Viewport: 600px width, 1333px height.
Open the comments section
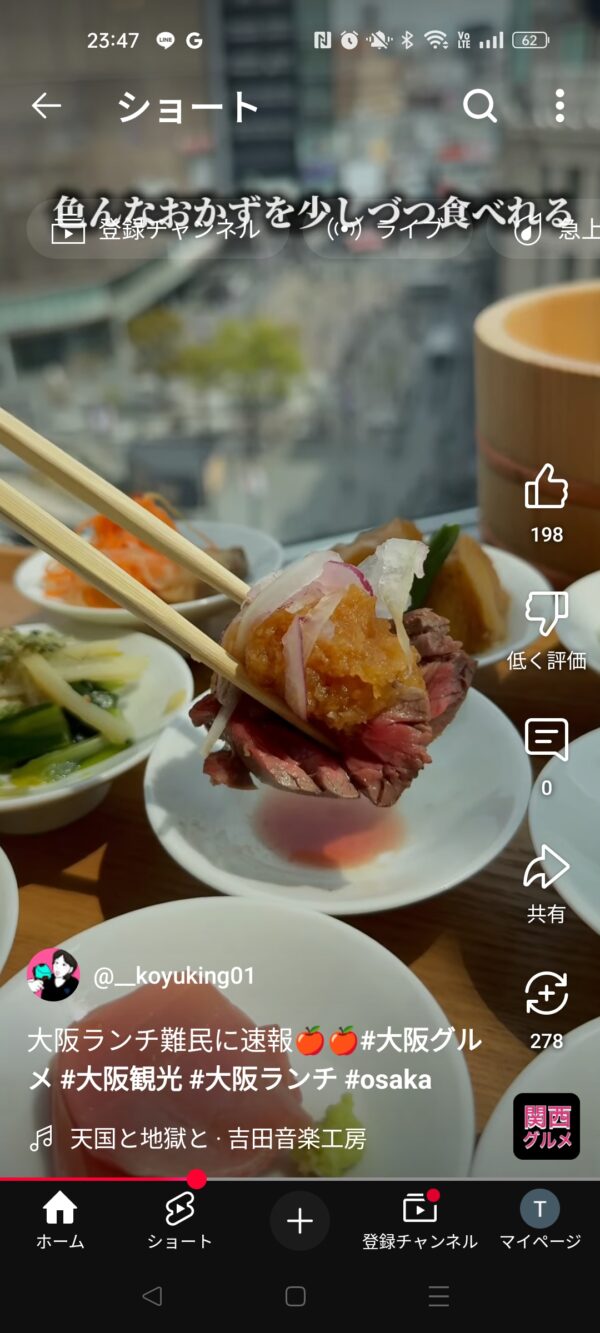(x=546, y=742)
